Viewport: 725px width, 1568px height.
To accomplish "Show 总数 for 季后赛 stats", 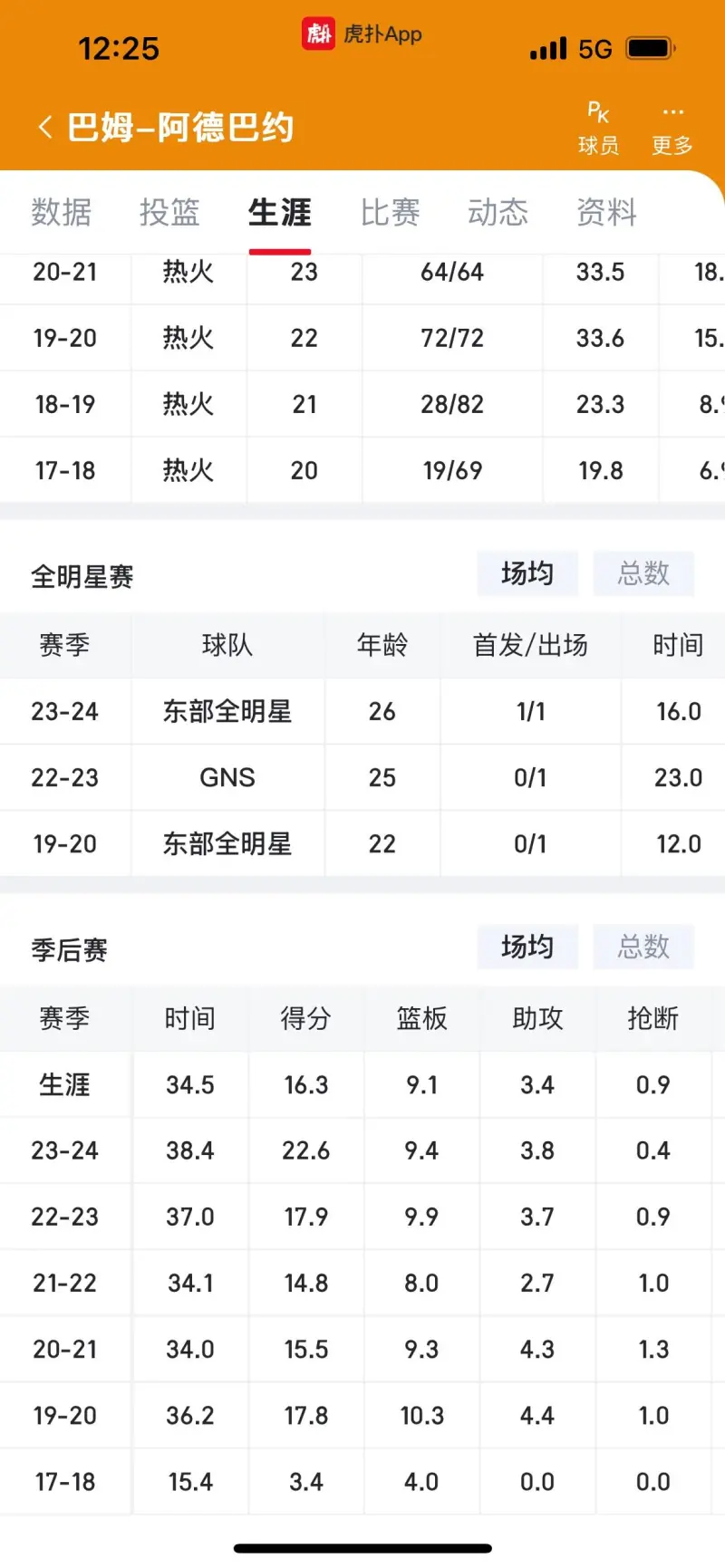I will click(643, 947).
